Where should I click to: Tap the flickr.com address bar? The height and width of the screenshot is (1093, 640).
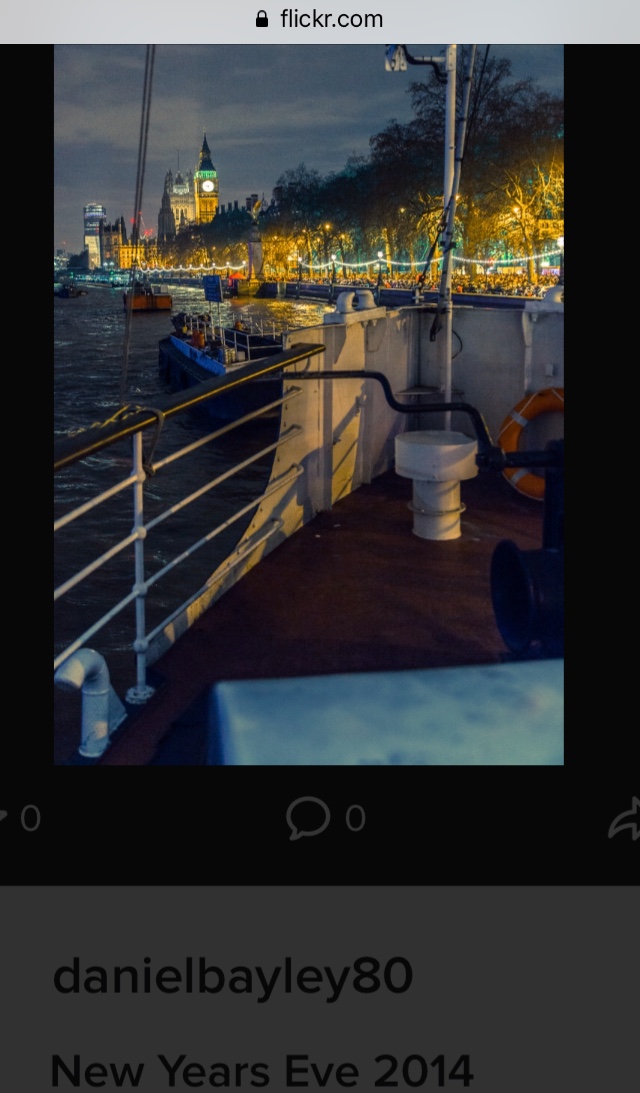(x=320, y=20)
